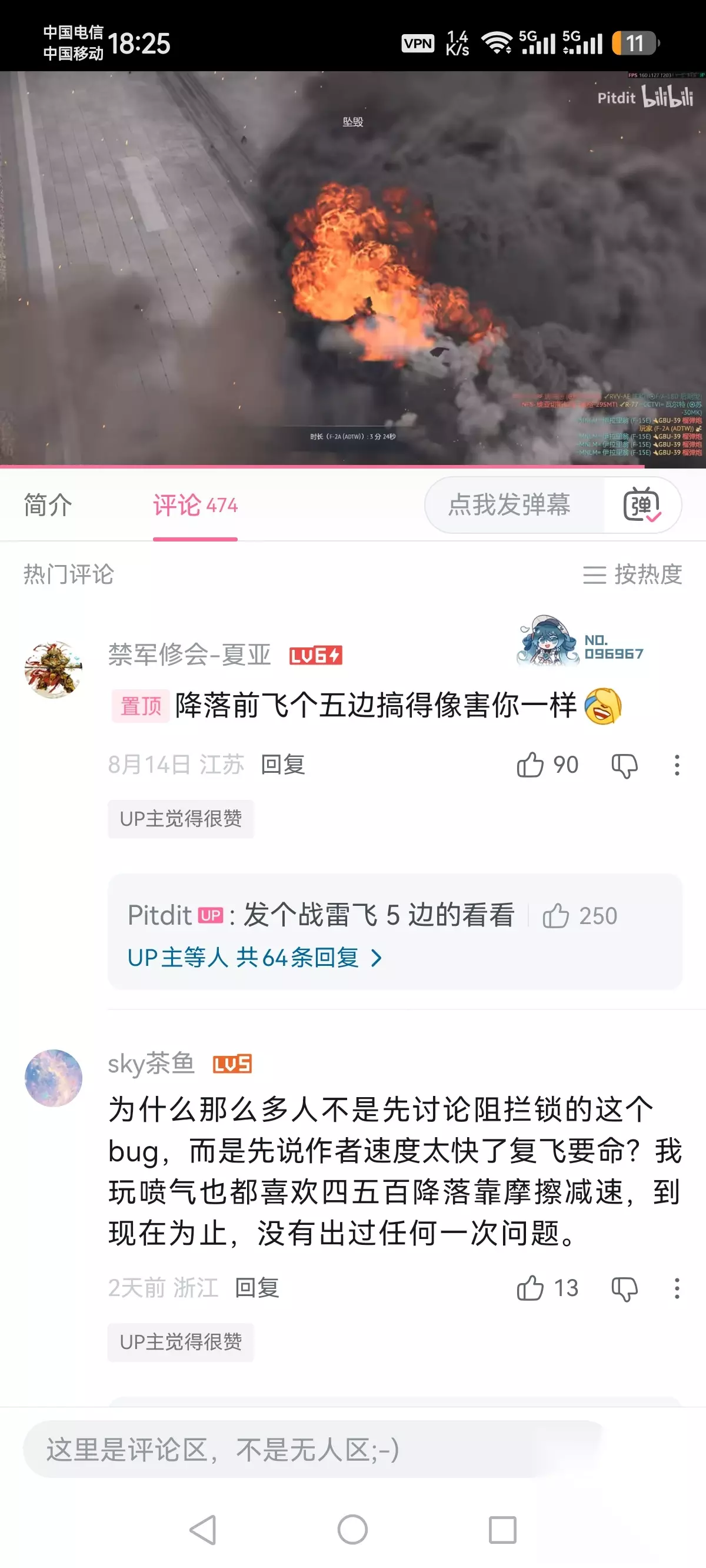Dislike 禁军修会-夏亚's pinned comment
The width and height of the screenshot is (706, 1568).
click(624, 765)
